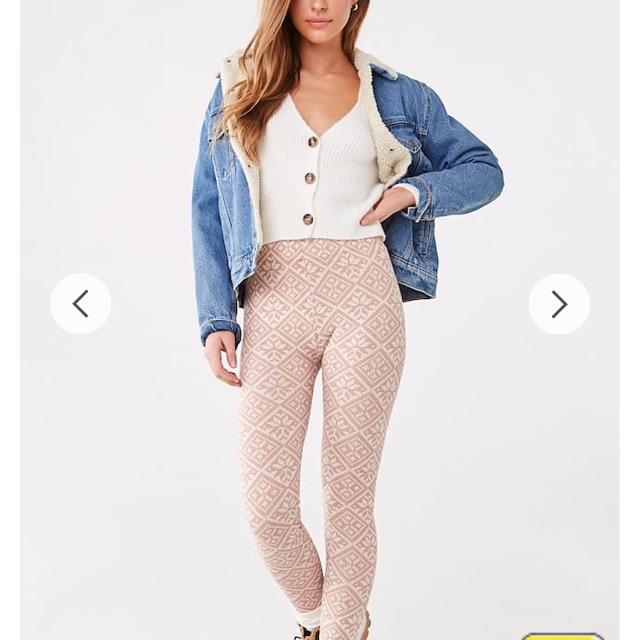Show the next product photo
The width and height of the screenshot is (640, 640).
[559, 304]
